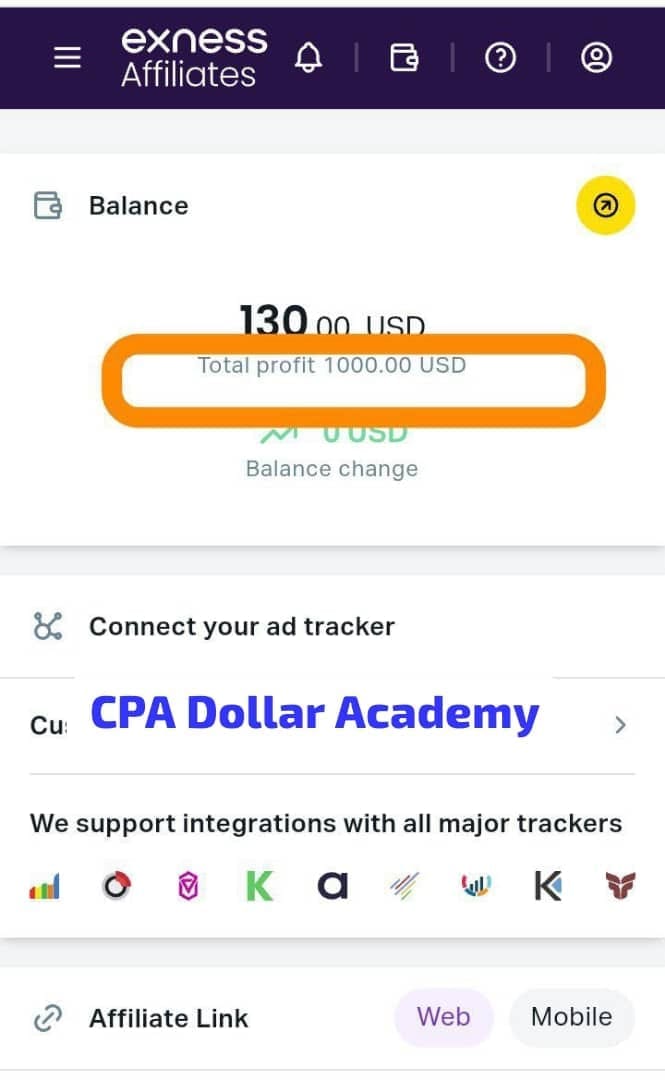Image resolution: width=665 pixels, height=1080 pixels.
Task: Open the hamburger drawer menu
Action: 67,58
